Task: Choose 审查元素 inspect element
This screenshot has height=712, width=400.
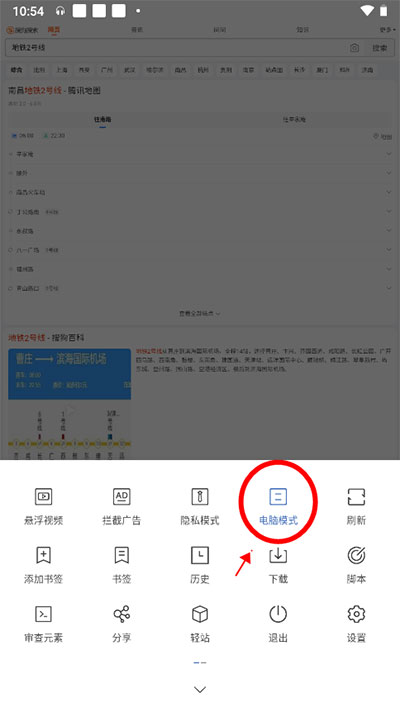Action: coord(44,624)
